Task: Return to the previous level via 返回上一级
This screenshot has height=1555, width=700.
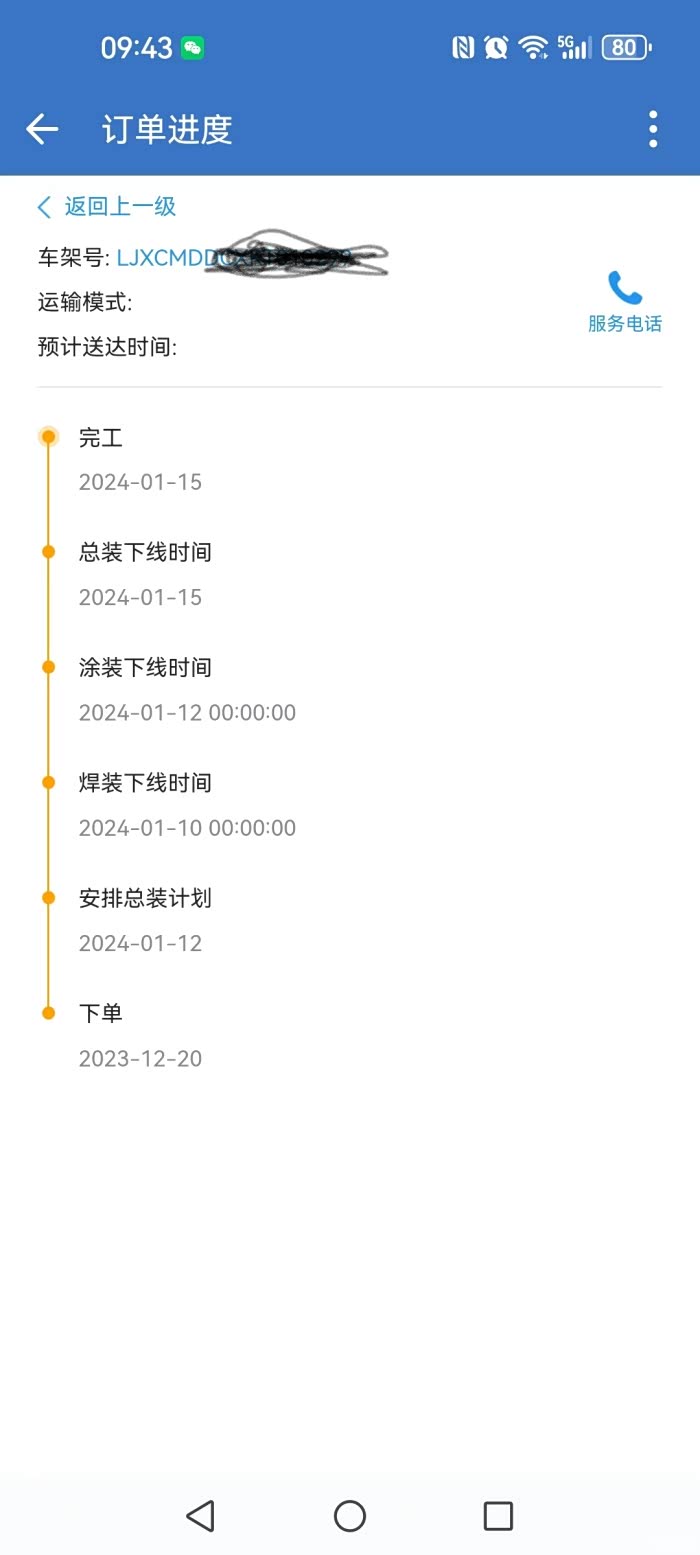Action: click(x=107, y=207)
